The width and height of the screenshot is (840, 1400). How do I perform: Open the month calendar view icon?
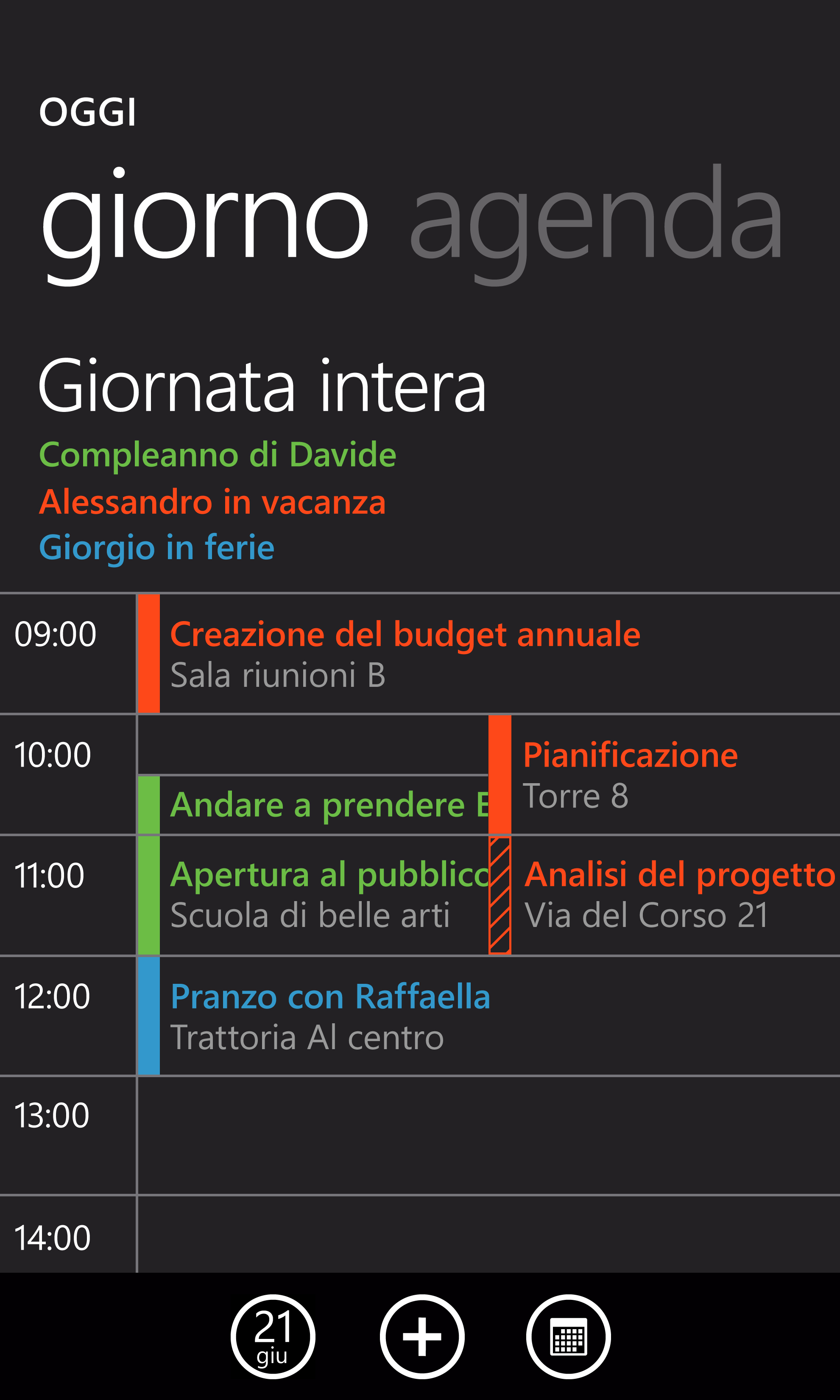coord(568,1336)
